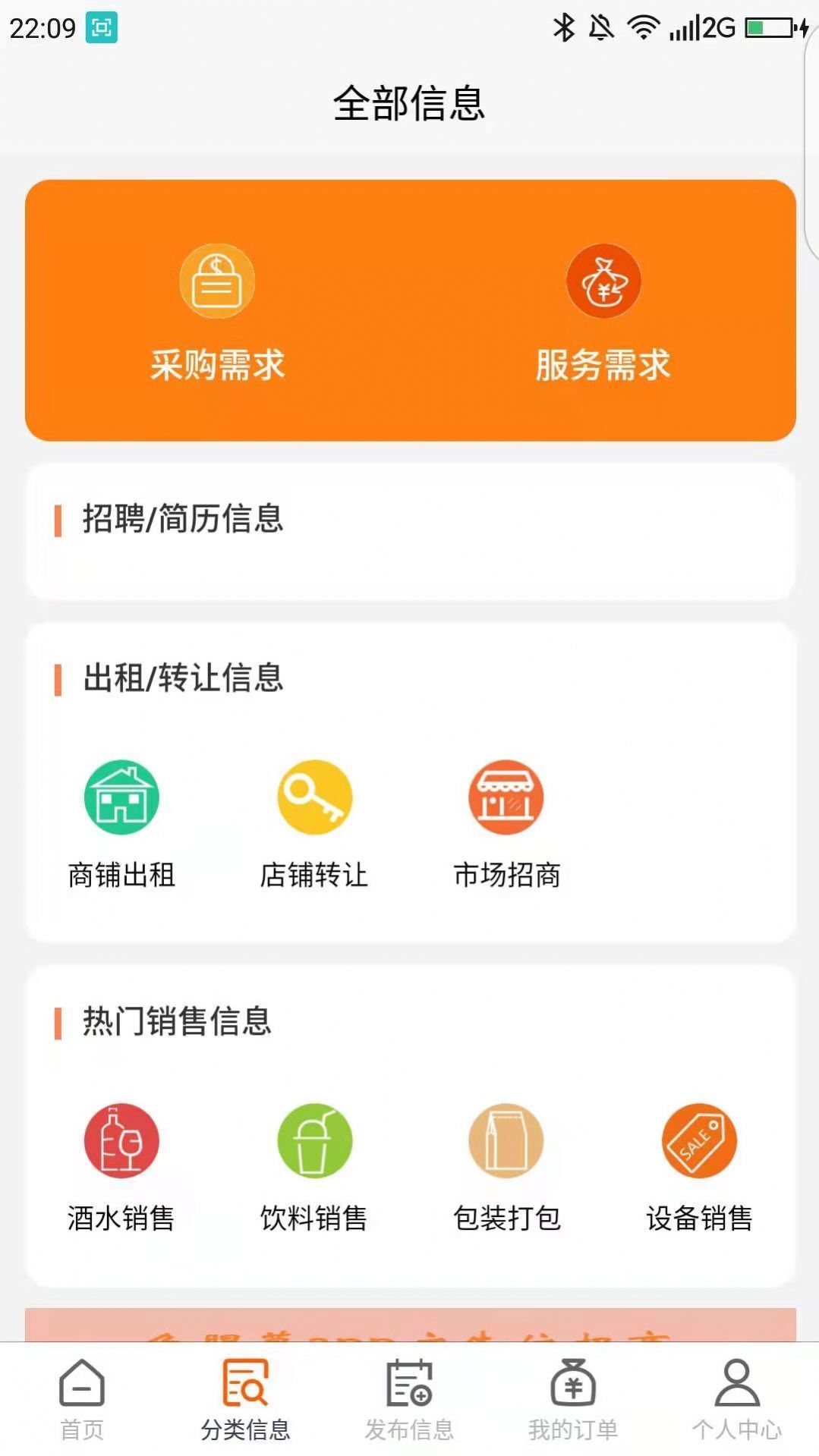Tap the 服务需求 money bag icon
819x1456 pixels.
(x=603, y=280)
